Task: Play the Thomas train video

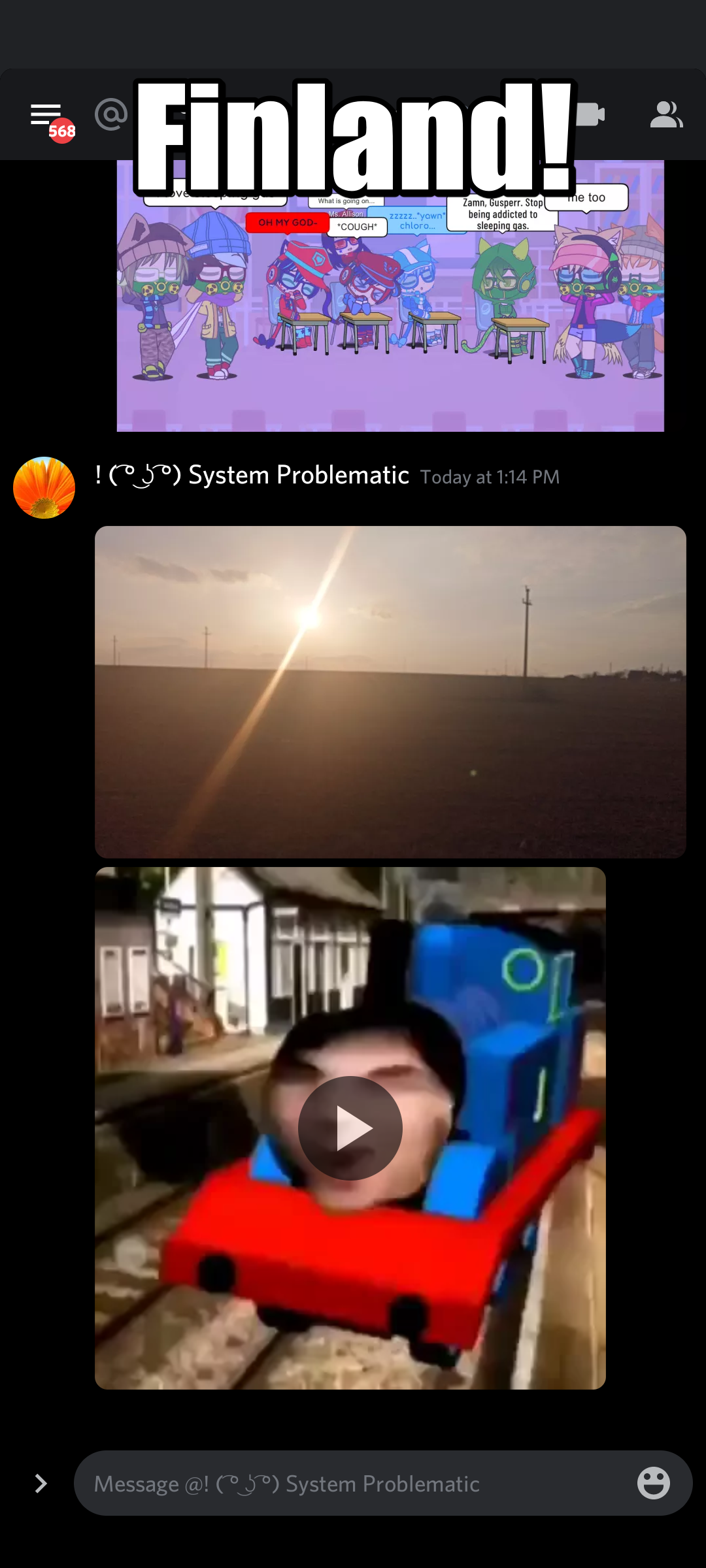Action: point(350,1128)
